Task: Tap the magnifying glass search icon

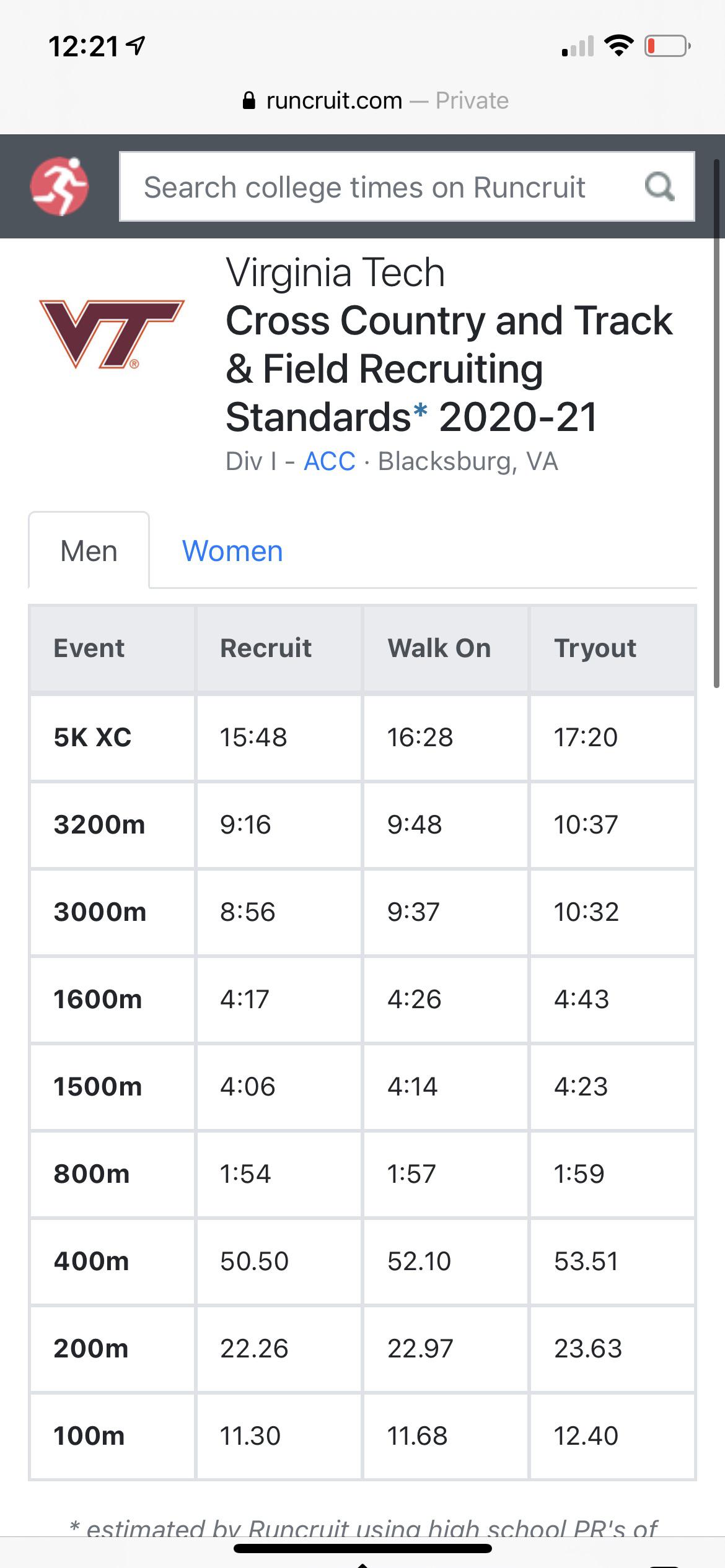Action: pyautogui.click(x=659, y=186)
